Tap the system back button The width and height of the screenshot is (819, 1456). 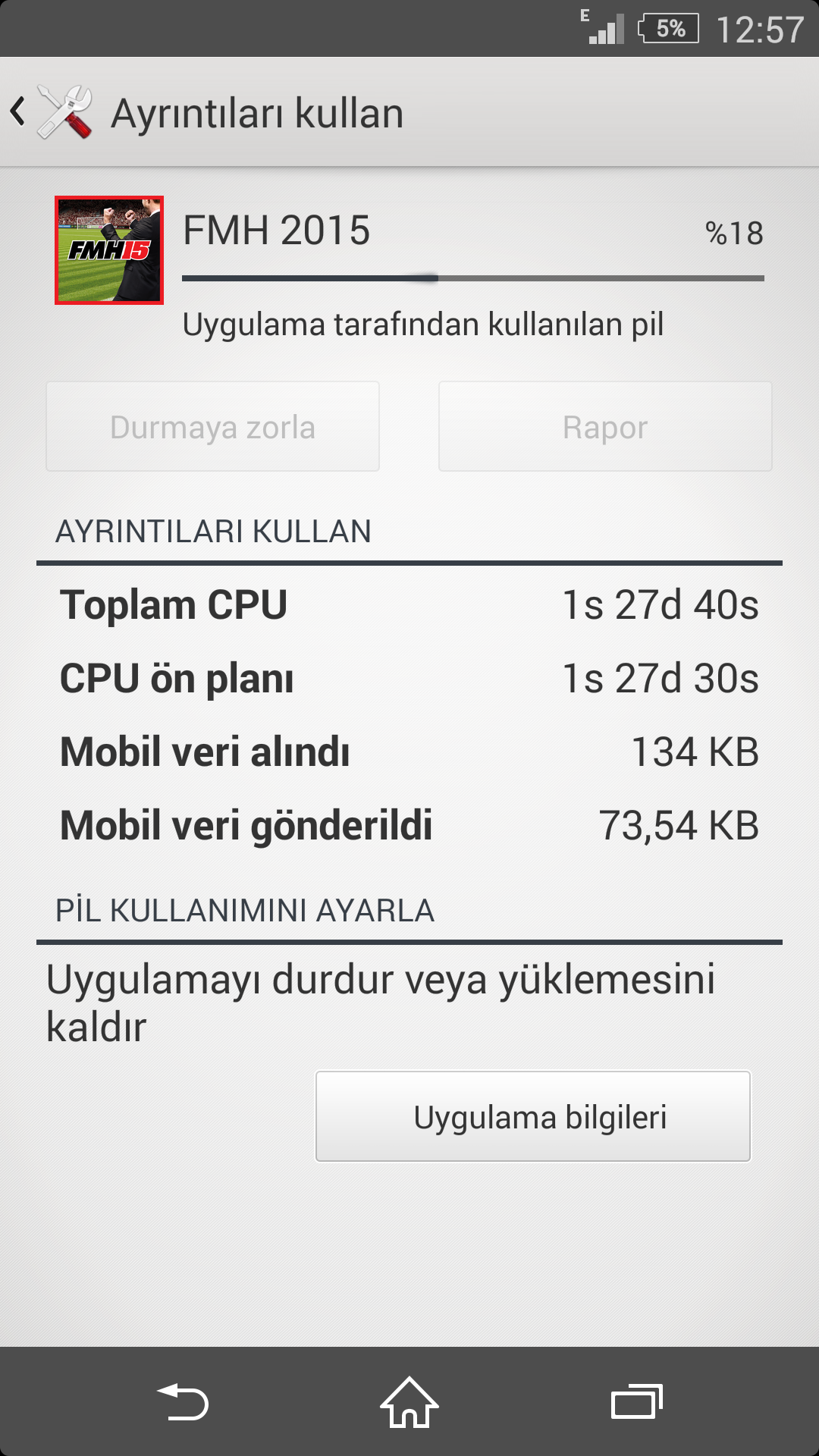point(183,1401)
